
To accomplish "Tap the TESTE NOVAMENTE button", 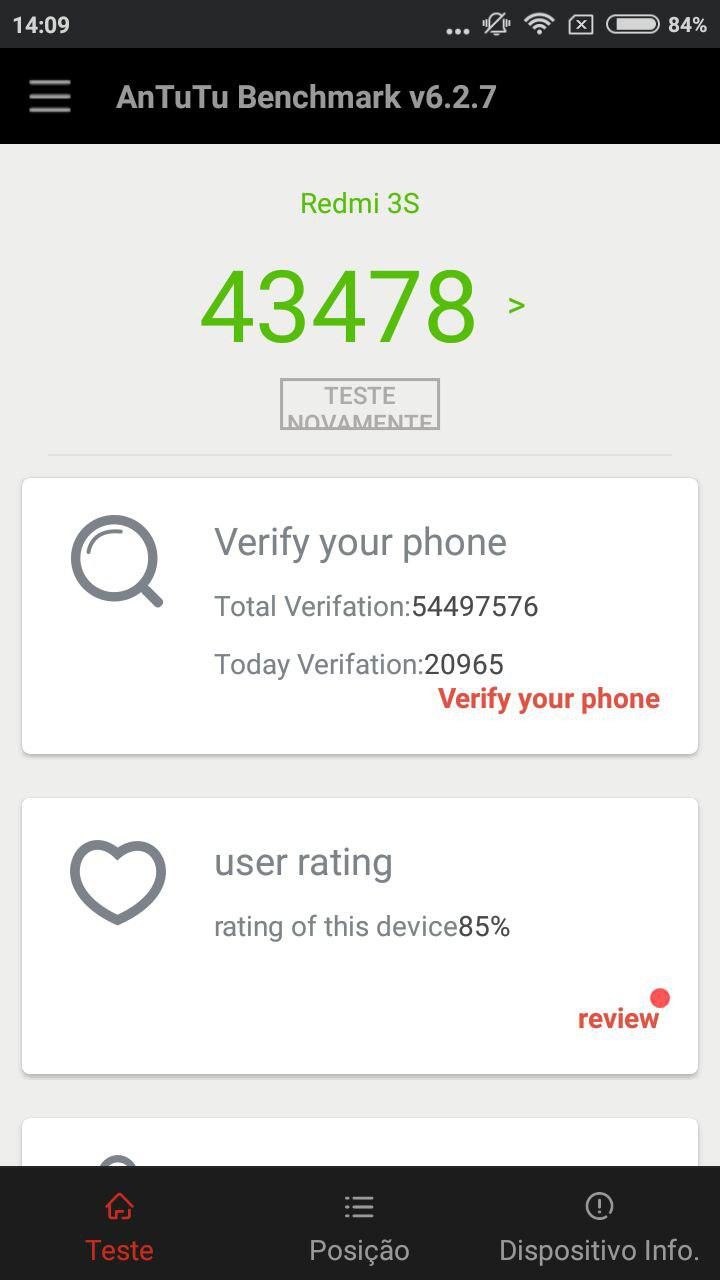I will (x=360, y=404).
